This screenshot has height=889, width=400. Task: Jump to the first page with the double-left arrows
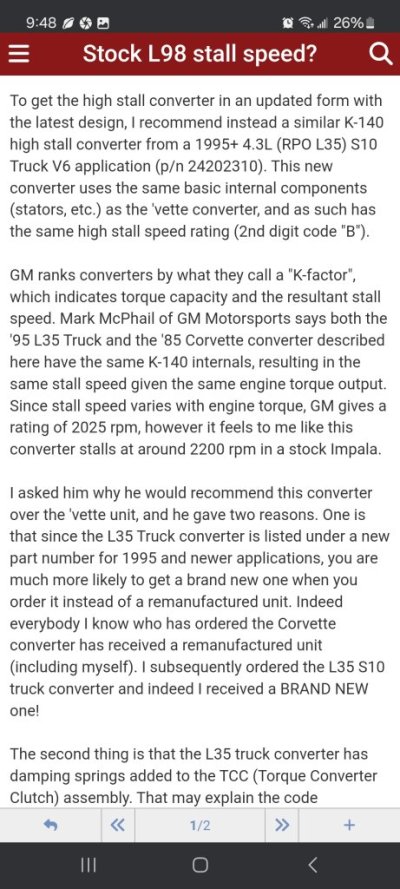[x=118, y=826]
